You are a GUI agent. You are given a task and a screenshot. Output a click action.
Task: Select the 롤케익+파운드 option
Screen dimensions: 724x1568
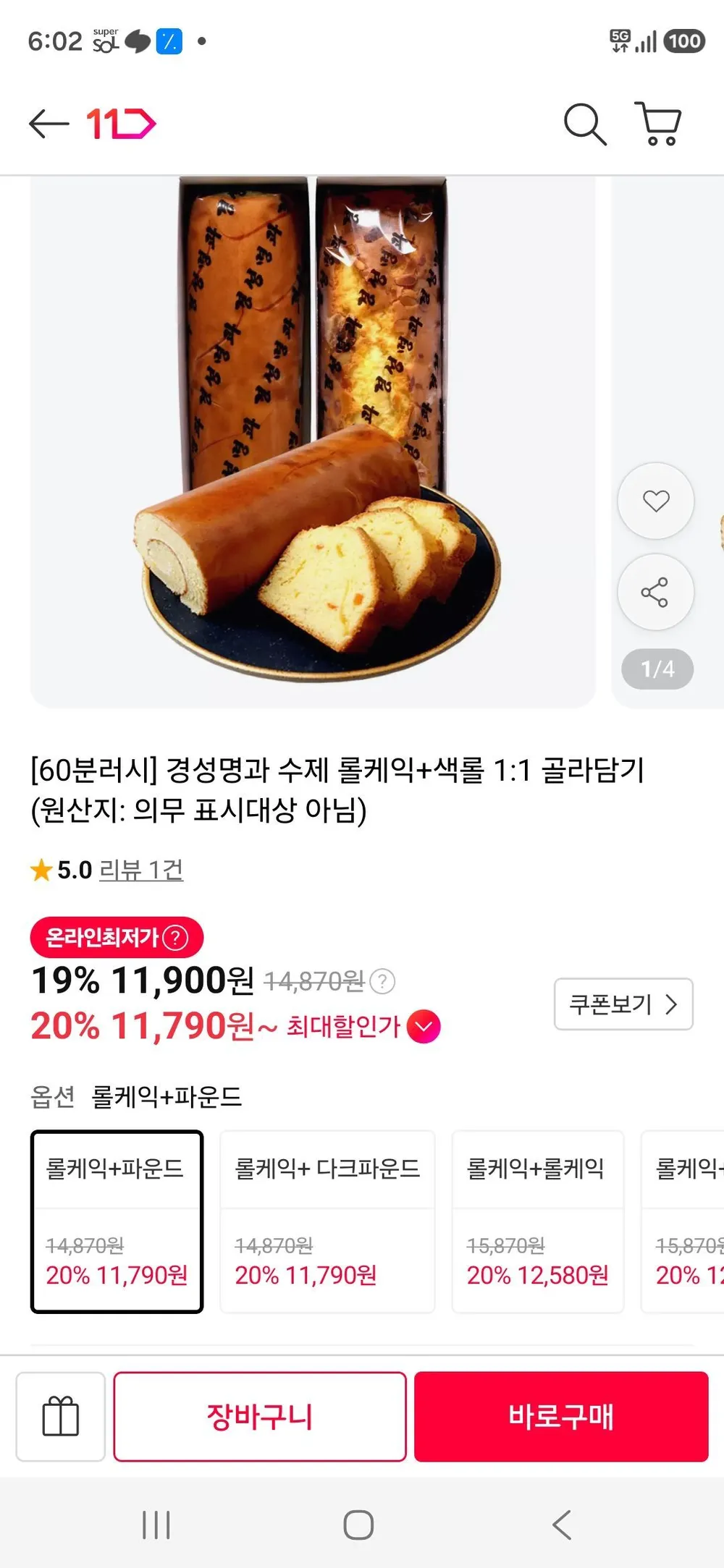point(117,1221)
